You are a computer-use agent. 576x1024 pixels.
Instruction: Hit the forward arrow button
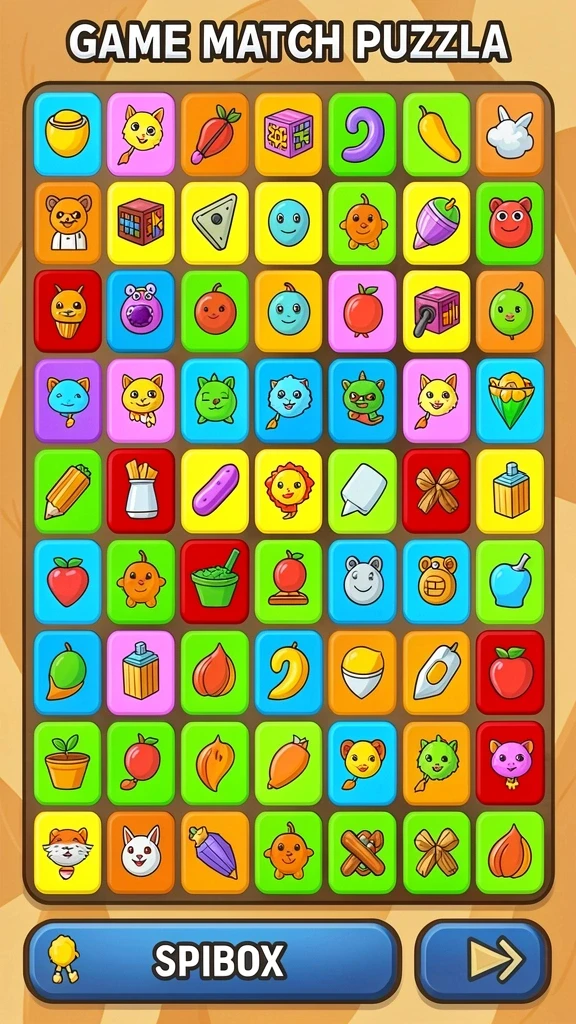click(483, 960)
